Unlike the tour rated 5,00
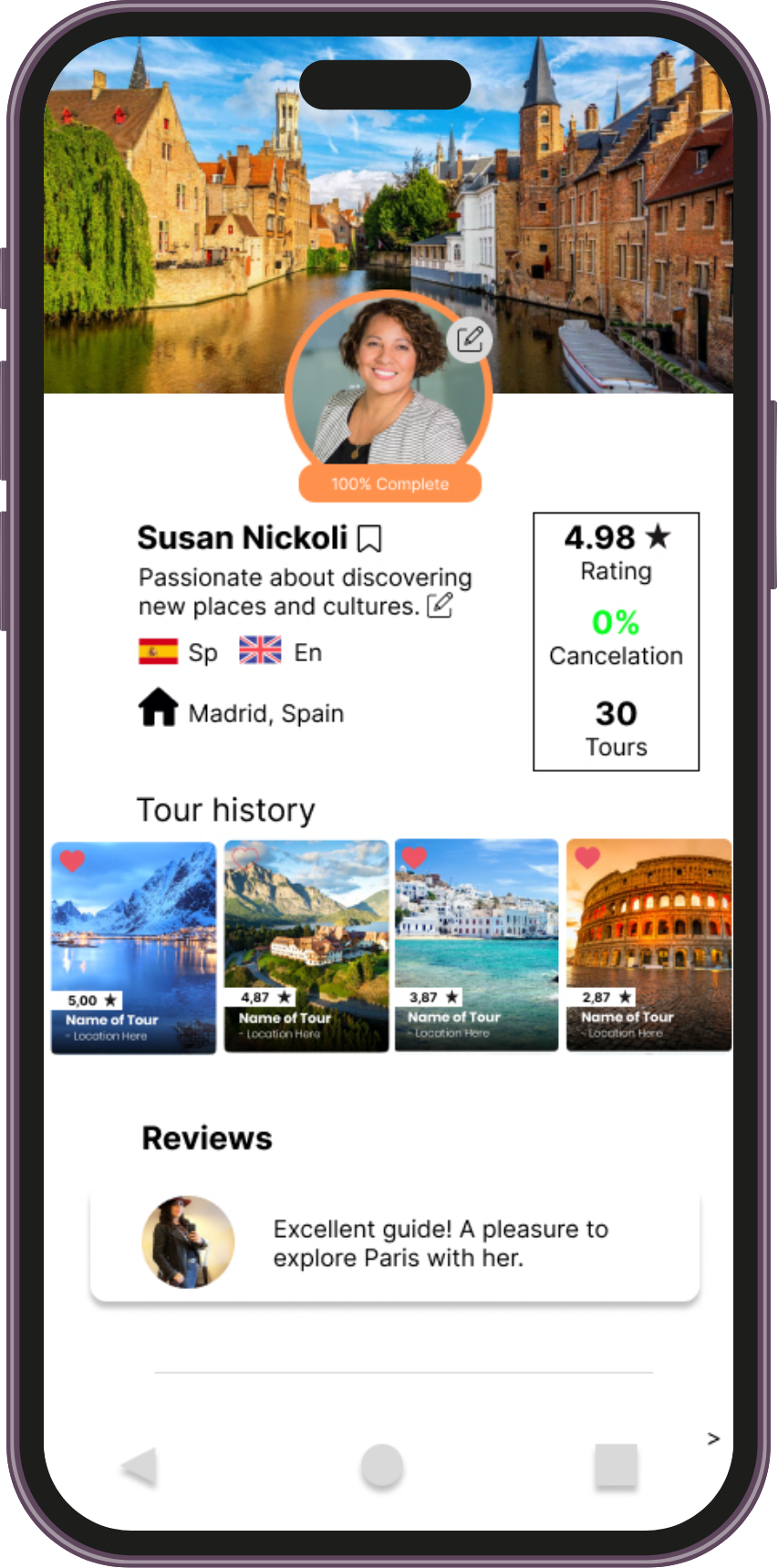This screenshot has width=778, height=1568. 73,860
